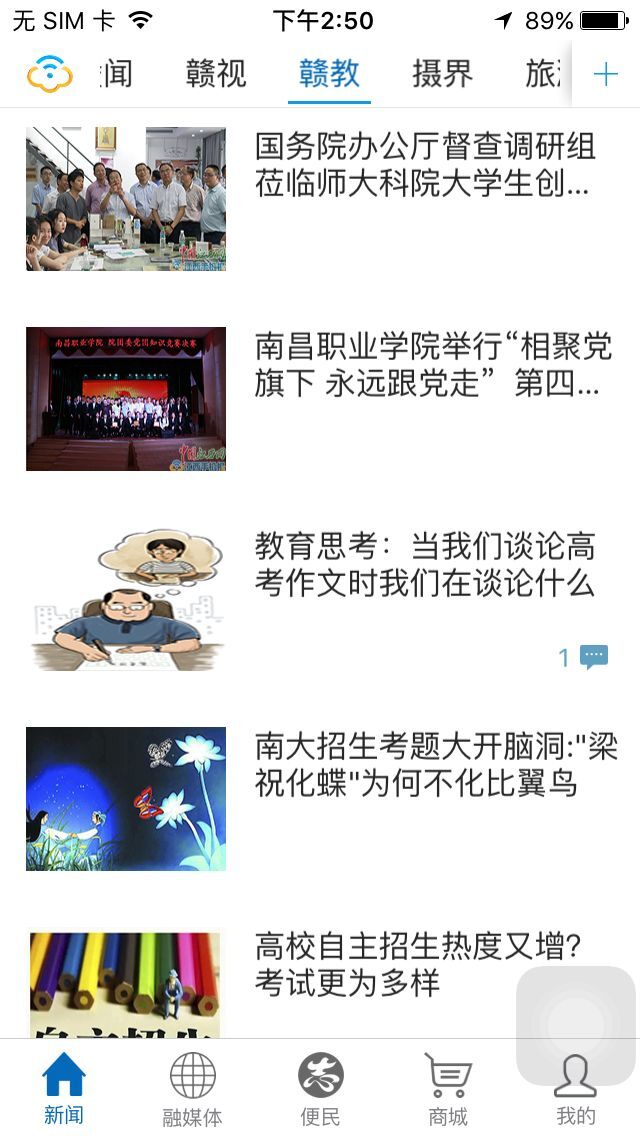Open the 高校自主招生热度又增 article
Viewport: 640px width, 1136px height.
[418, 963]
